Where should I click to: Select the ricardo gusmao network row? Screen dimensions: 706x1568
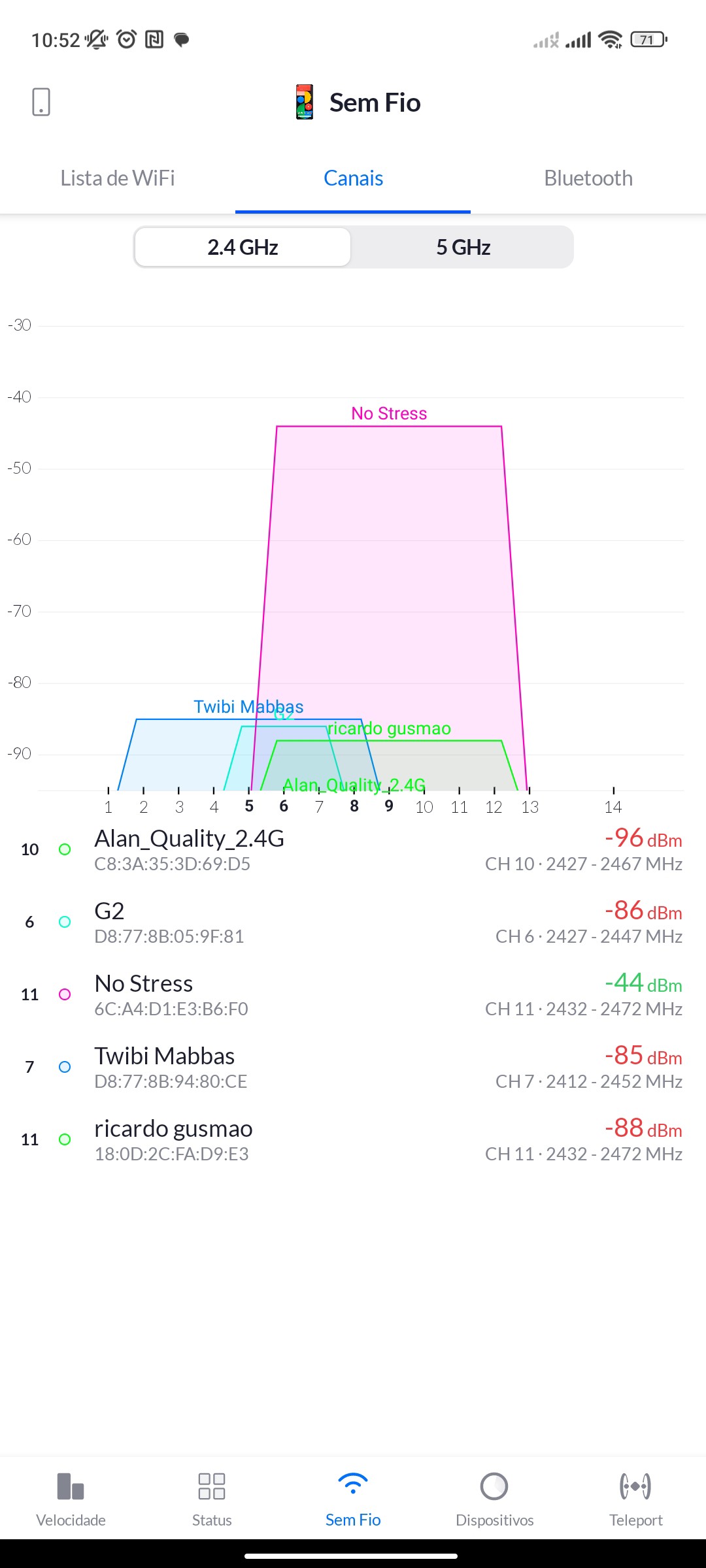pyautogui.click(x=353, y=1139)
